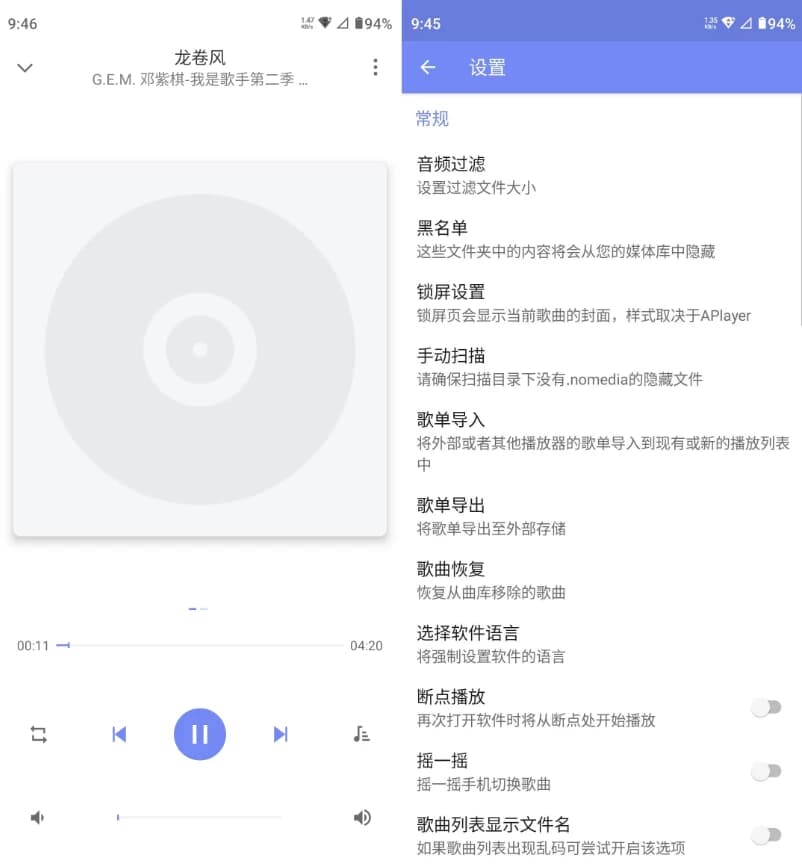Collapse the now playing screen with the chevron
The height and width of the screenshot is (865, 802).
[x=24, y=68]
